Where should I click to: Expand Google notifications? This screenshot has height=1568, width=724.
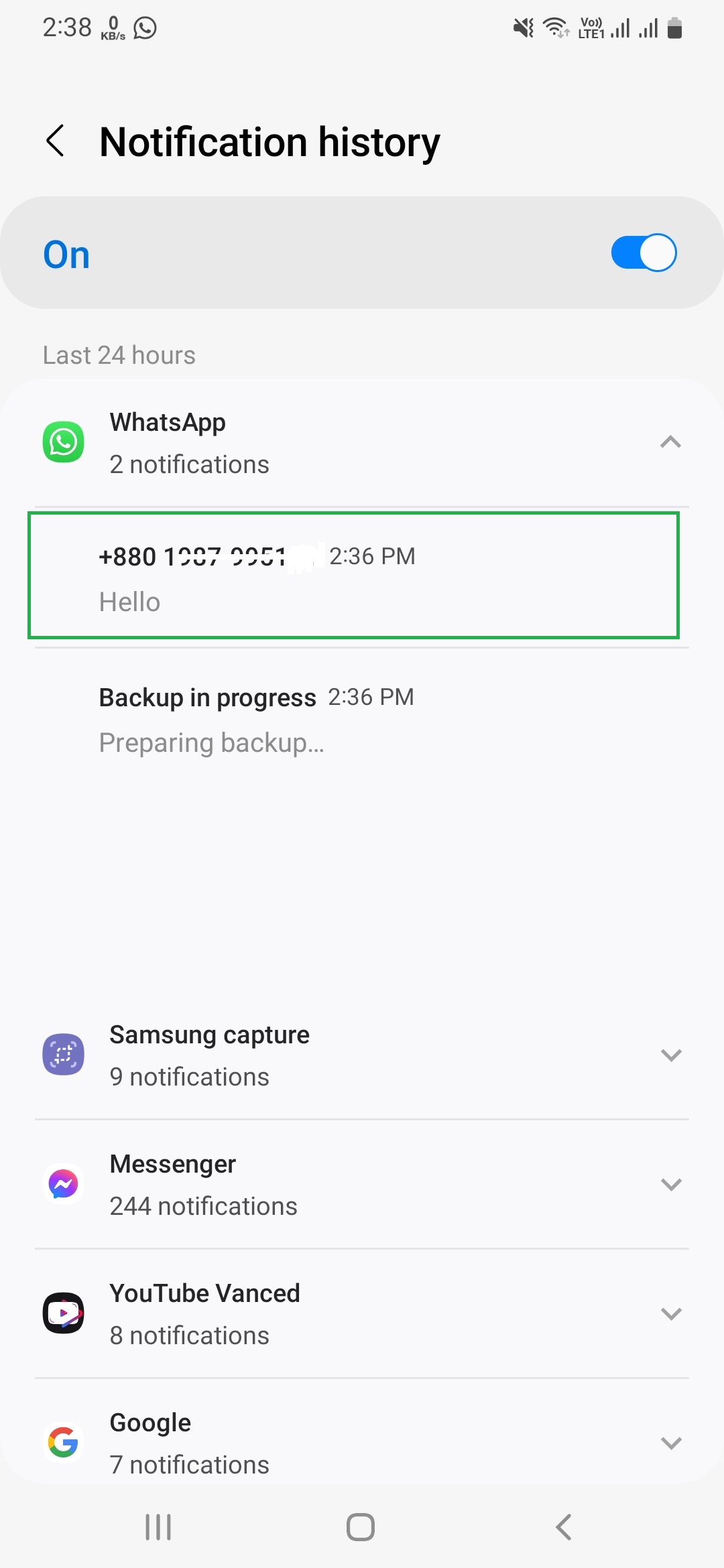click(670, 1443)
